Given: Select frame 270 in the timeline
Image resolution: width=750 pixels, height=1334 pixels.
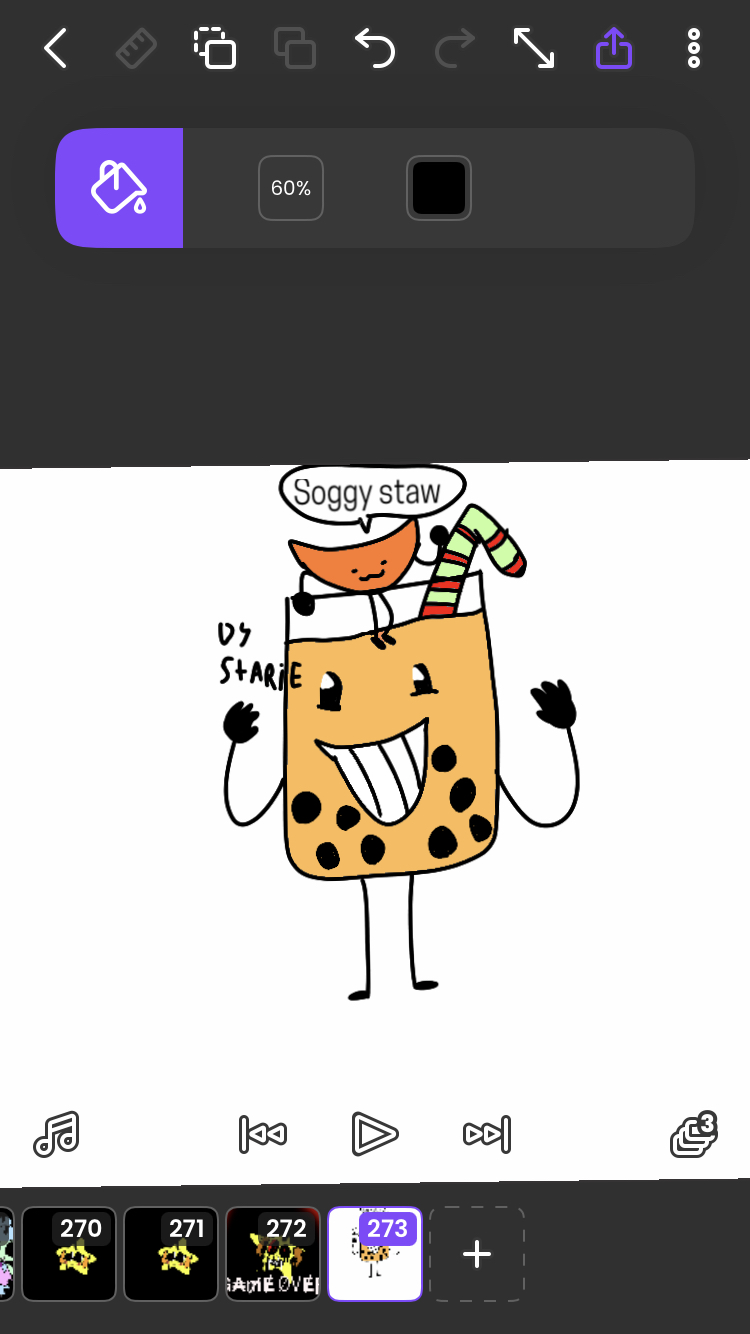Looking at the screenshot, I should 69,1254.
